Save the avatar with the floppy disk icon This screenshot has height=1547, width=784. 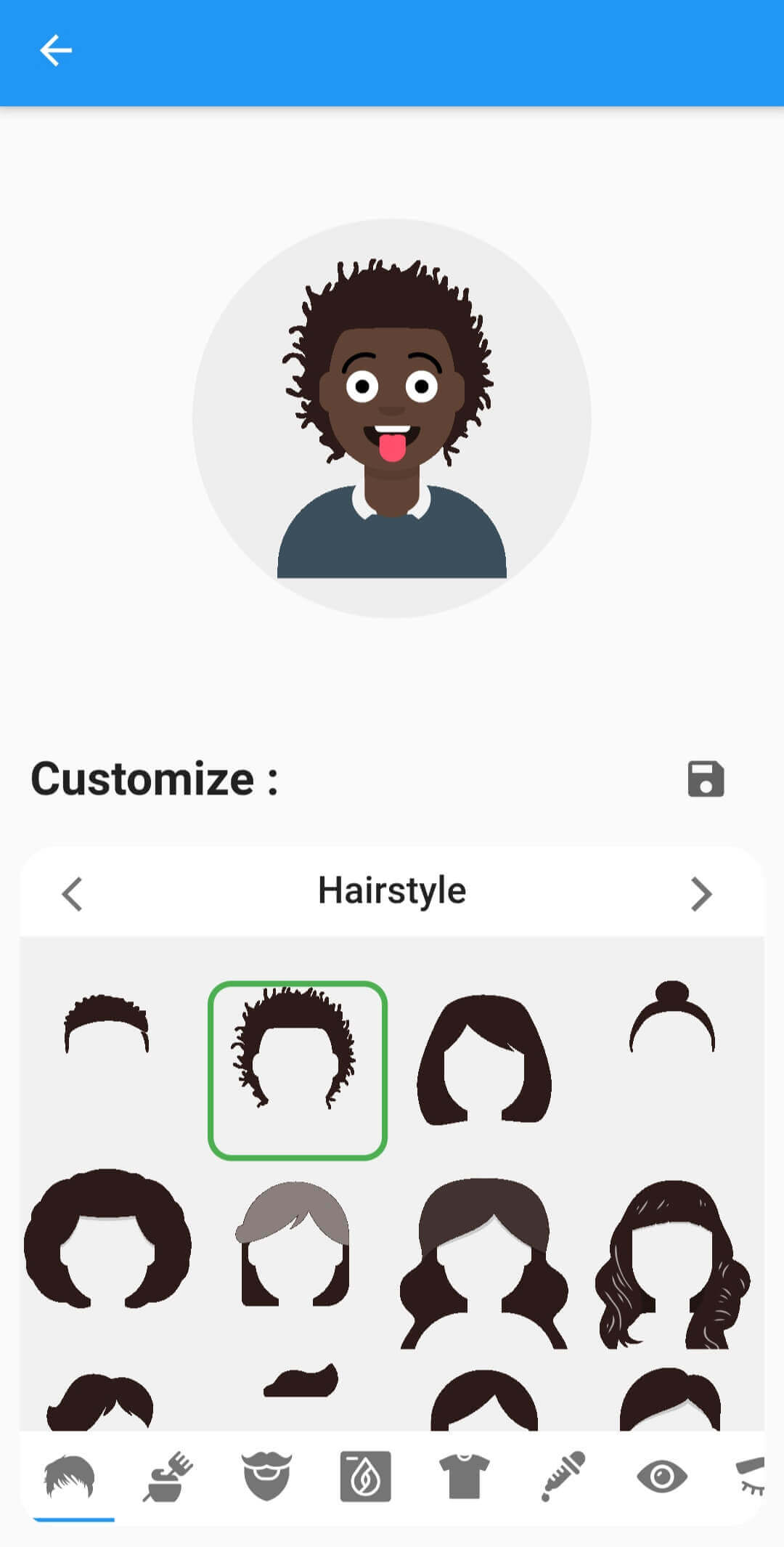tap(706, 779)
